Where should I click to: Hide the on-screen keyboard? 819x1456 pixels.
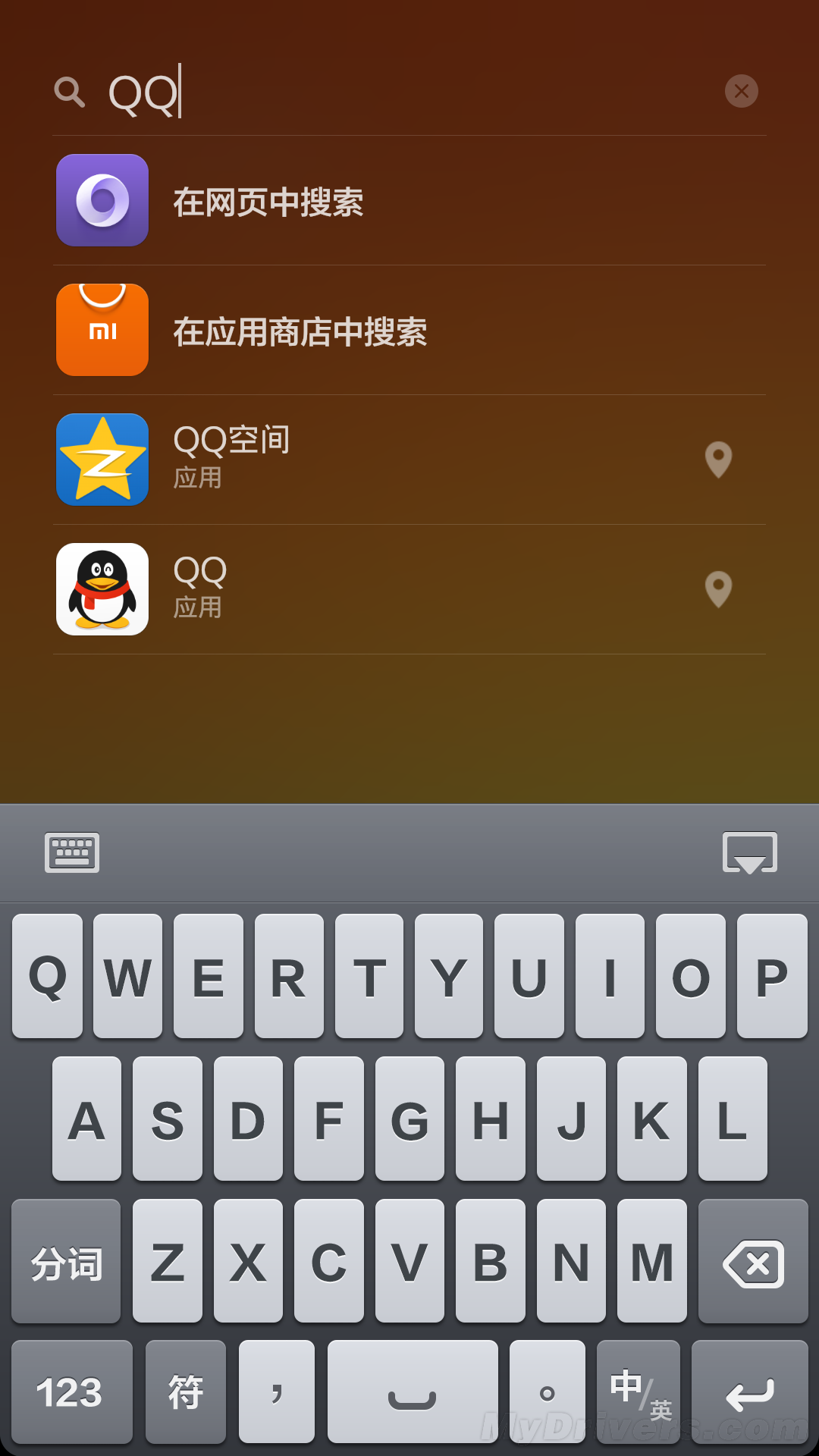click(x=749, y=853)
